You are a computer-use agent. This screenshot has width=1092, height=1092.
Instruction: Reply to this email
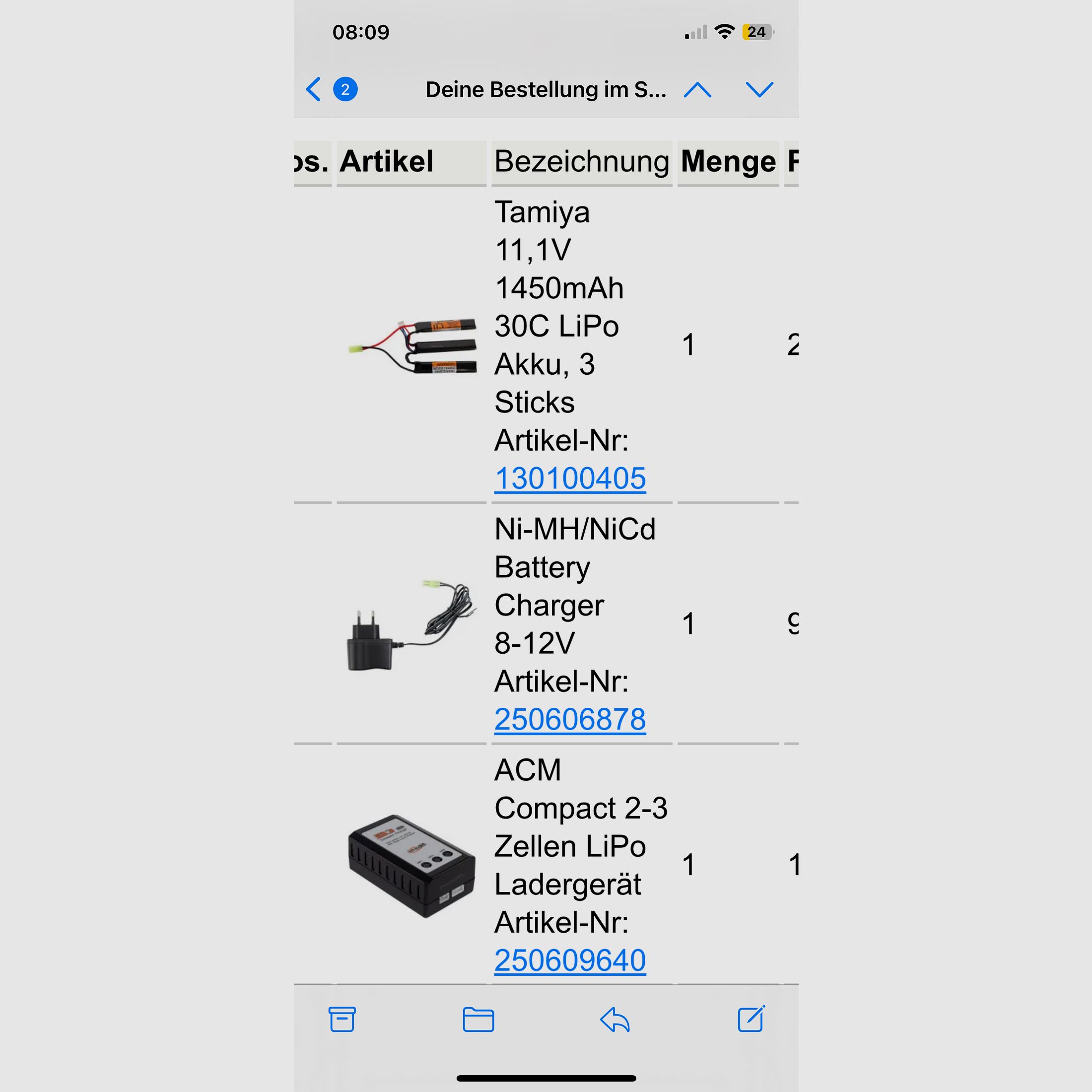614,1019
